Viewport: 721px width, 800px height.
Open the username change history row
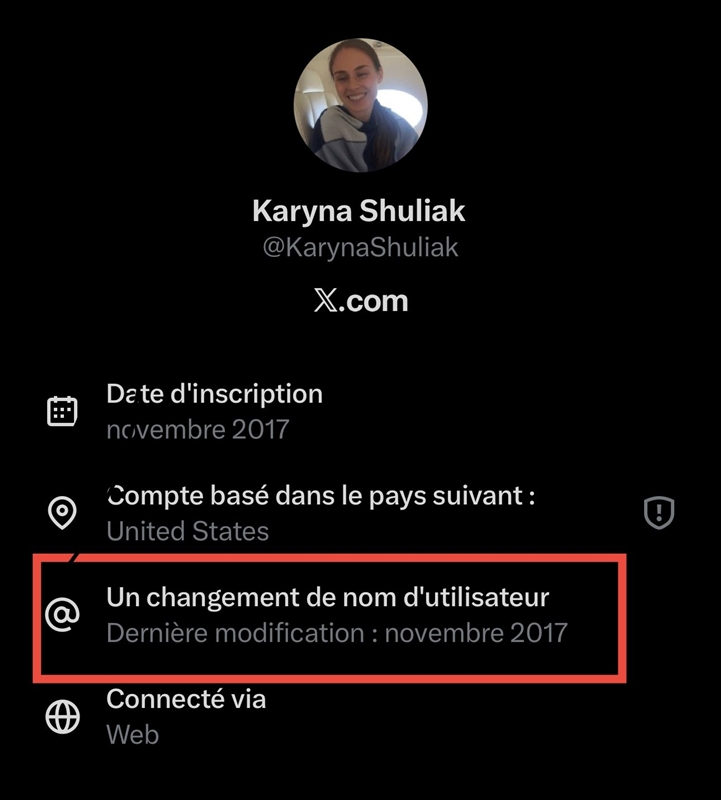coord(330,615)
